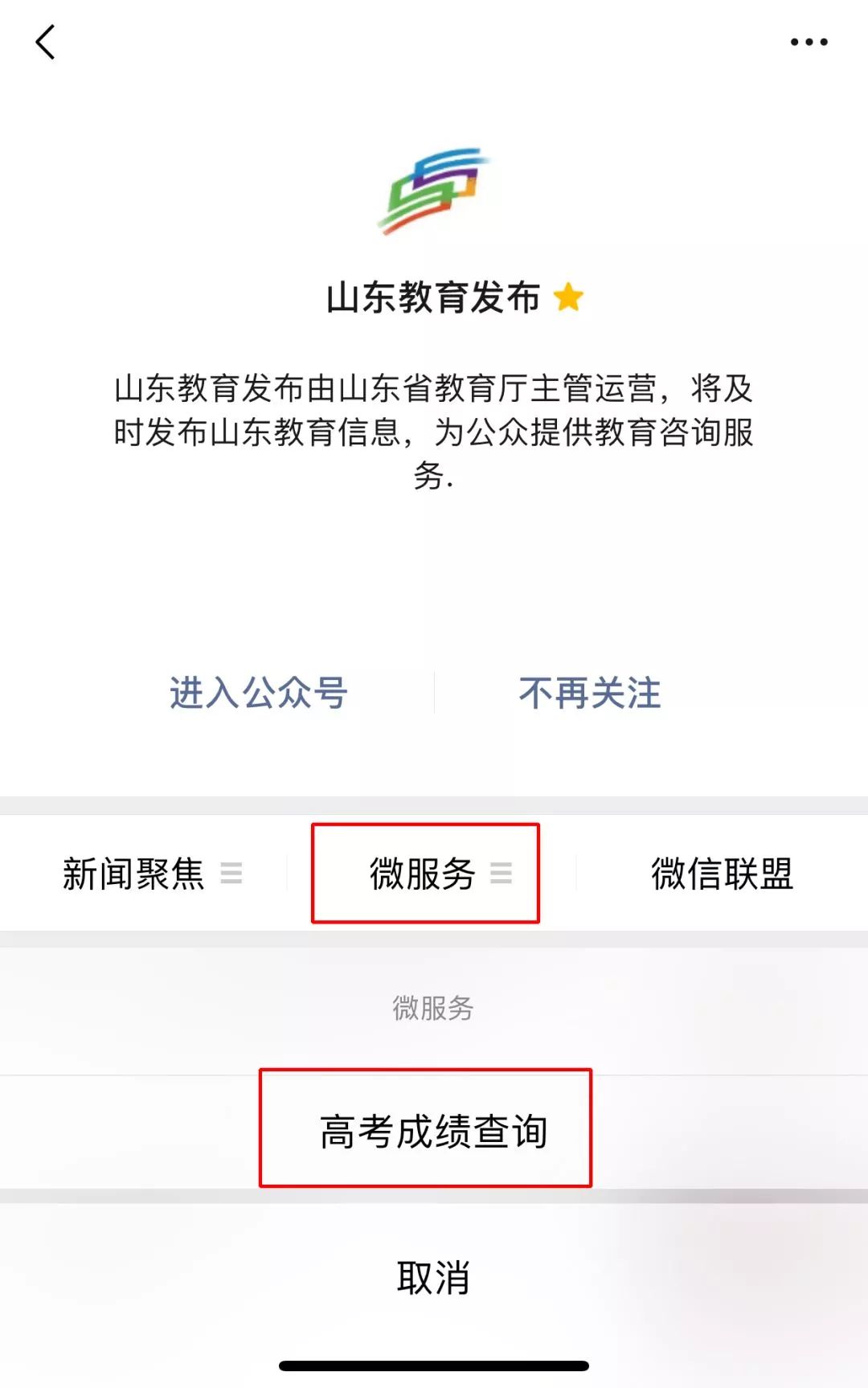The height and width of the screenshot is (1388, 868).
Task: Go back using the top-left arrow
Action: [46, 42]
